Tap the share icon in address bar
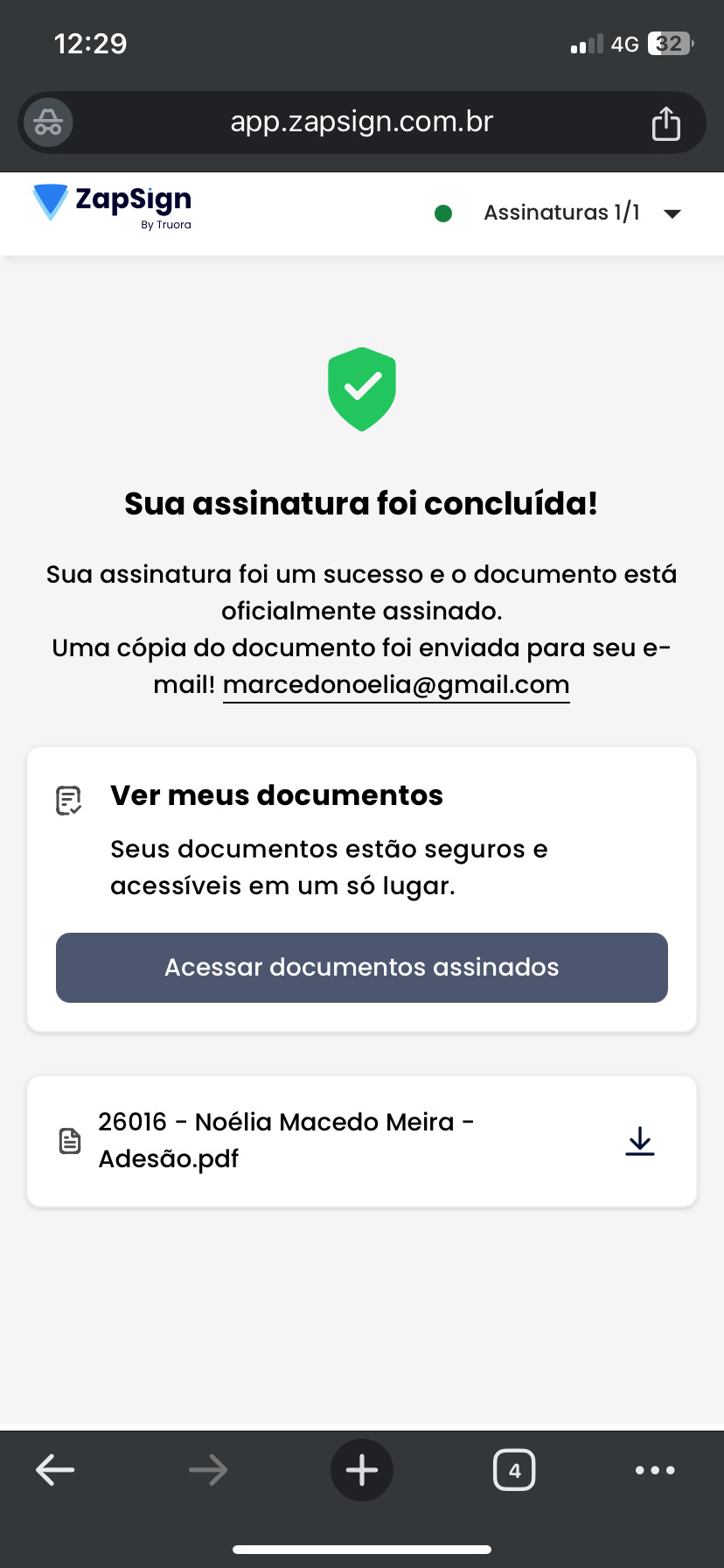The height and width of the screenshot is (1568, 724). 665,123
